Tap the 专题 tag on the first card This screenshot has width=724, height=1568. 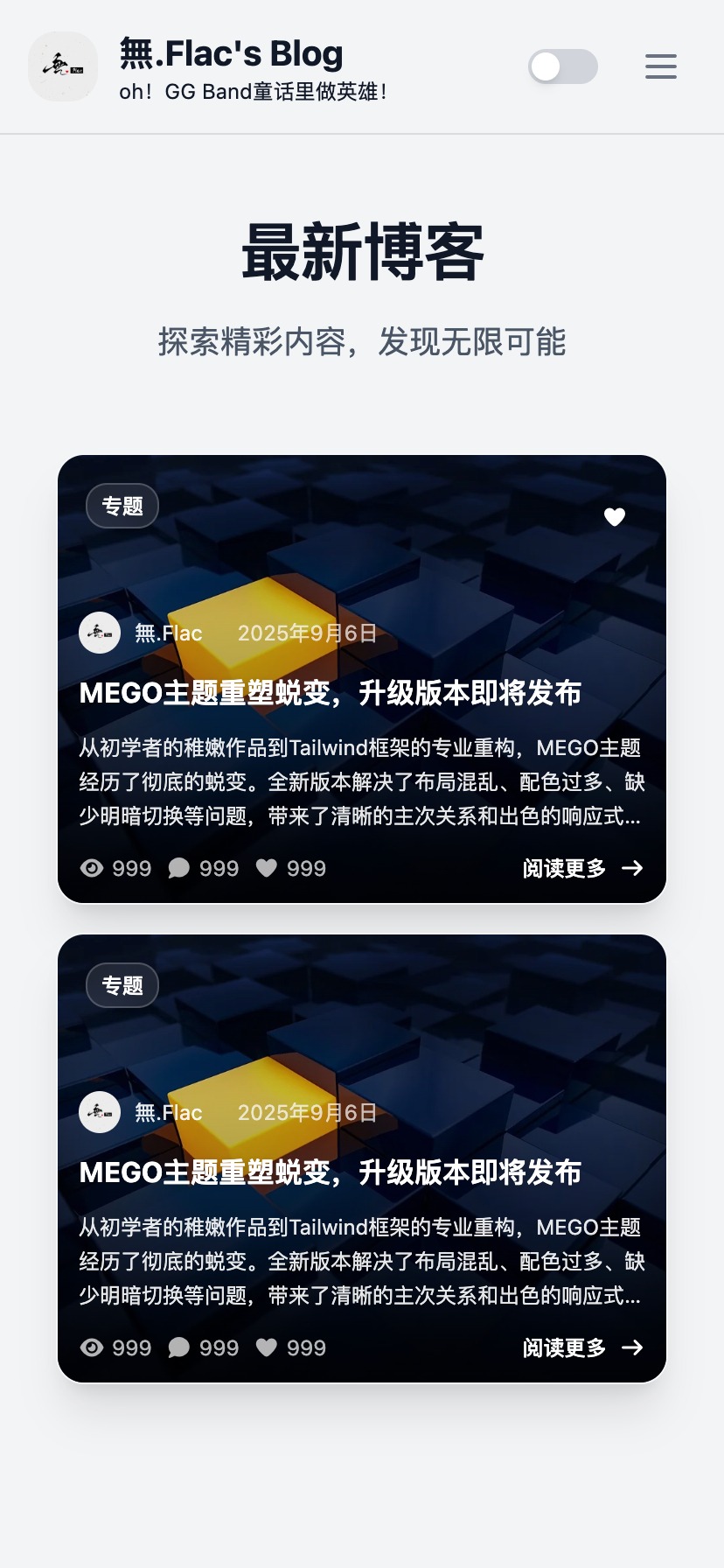pyautogui.click(x=122, y=506)
